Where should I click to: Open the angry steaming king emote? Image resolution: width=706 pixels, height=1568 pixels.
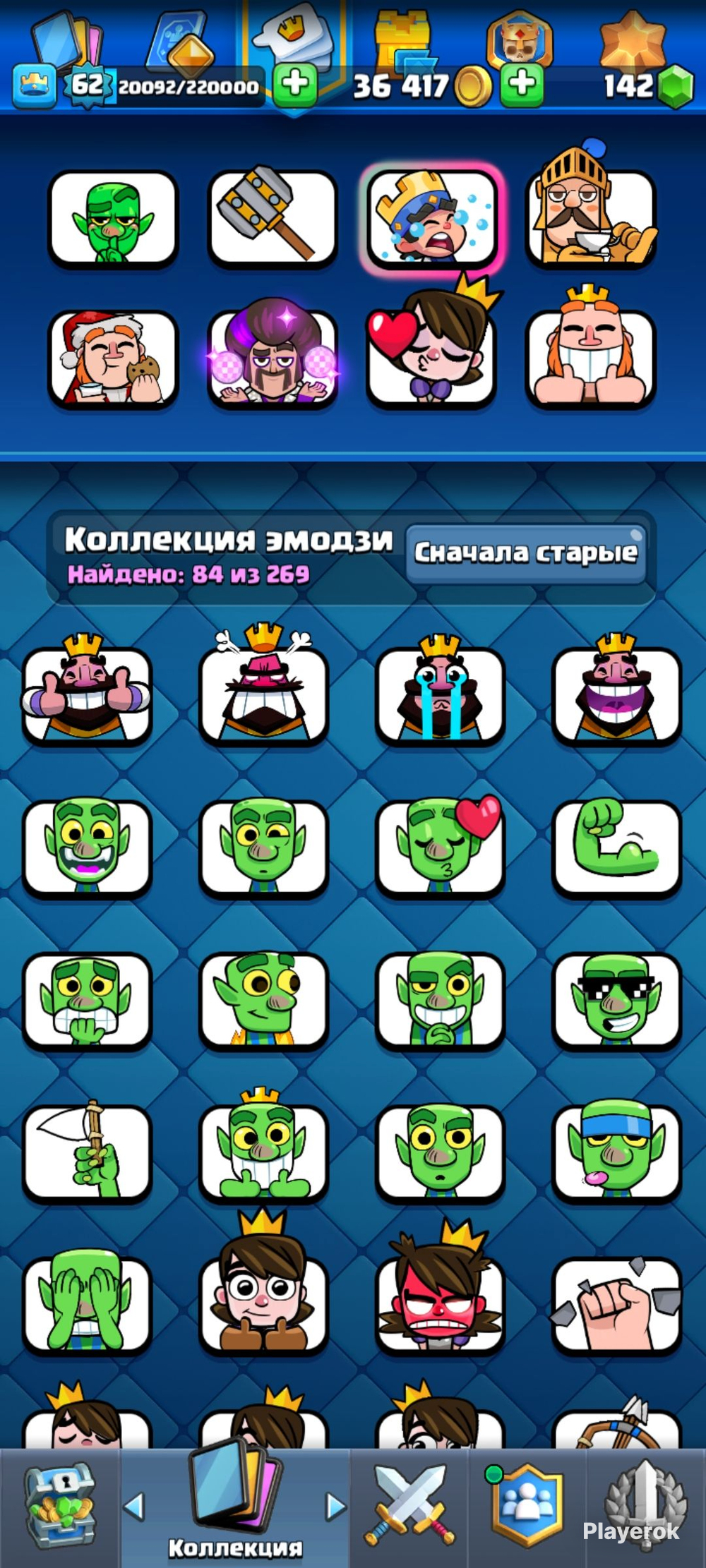(263, 694)
